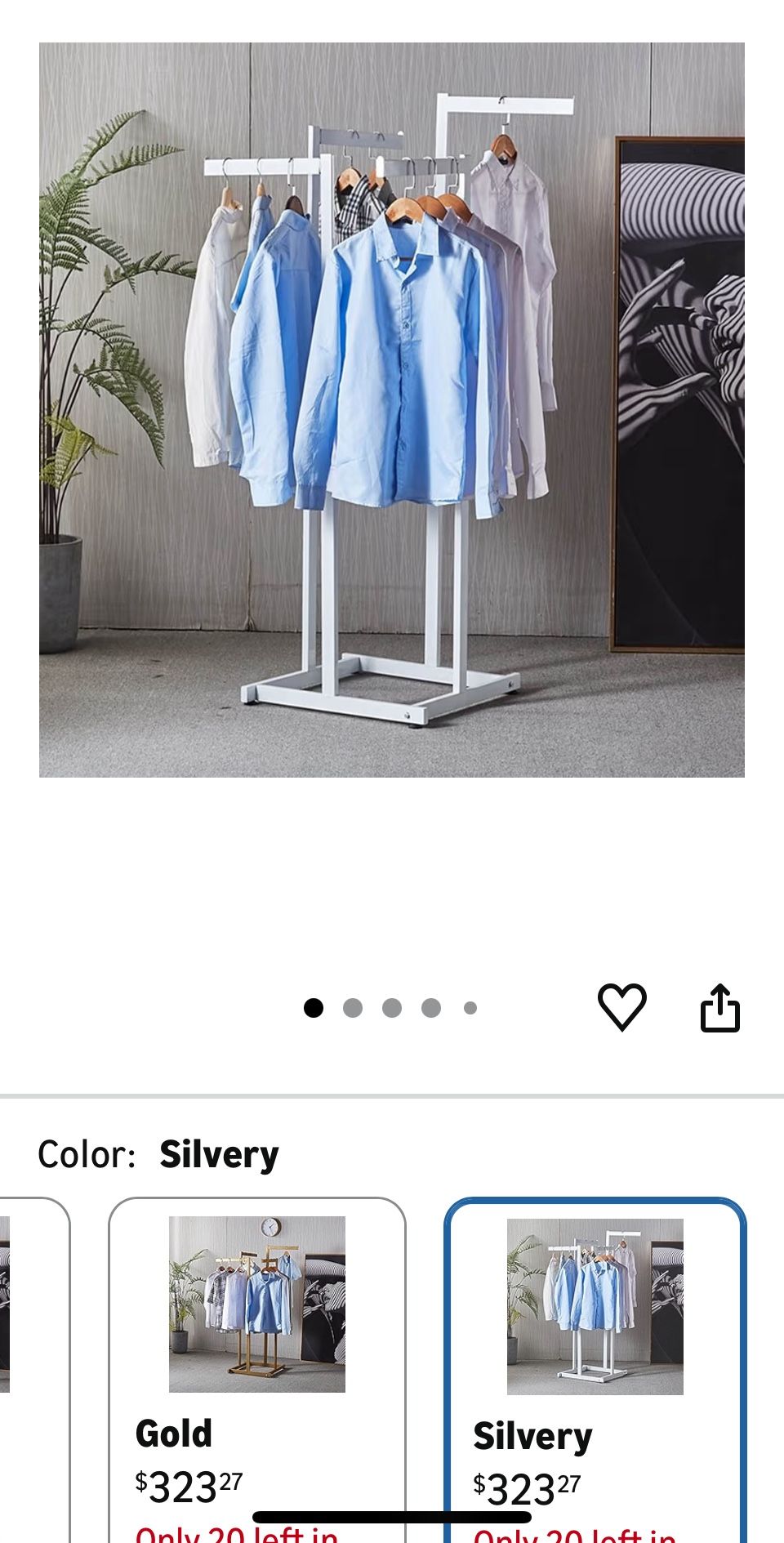Tap the Only 20 left stock warning

click(237, 1535)
